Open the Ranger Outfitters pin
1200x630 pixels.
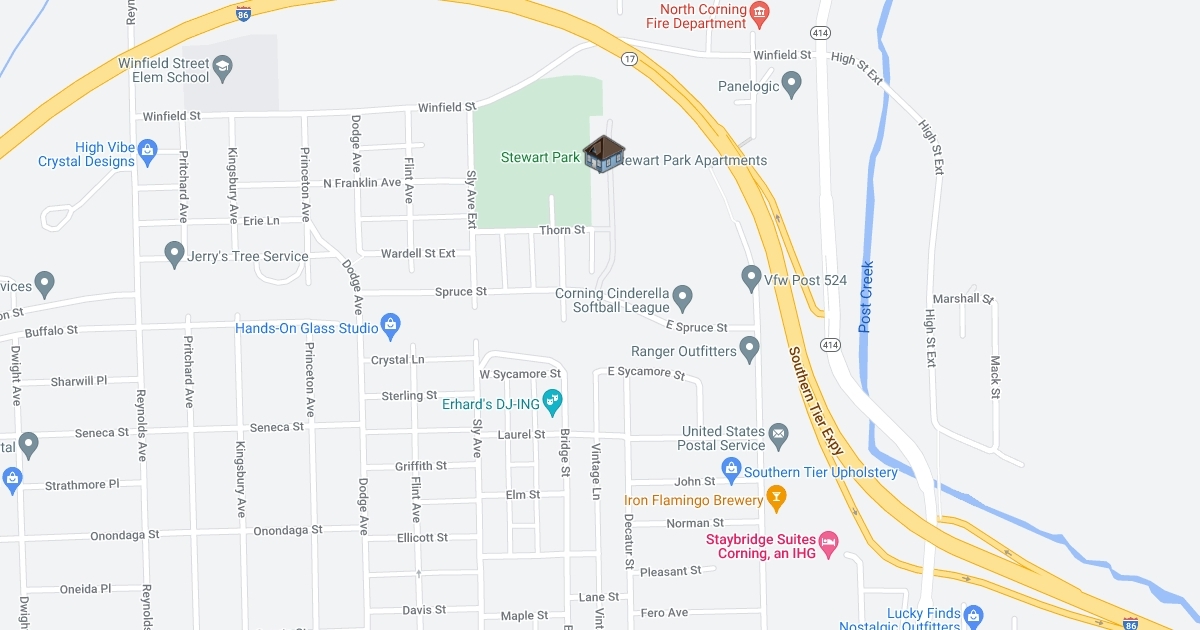pos(751,349)
